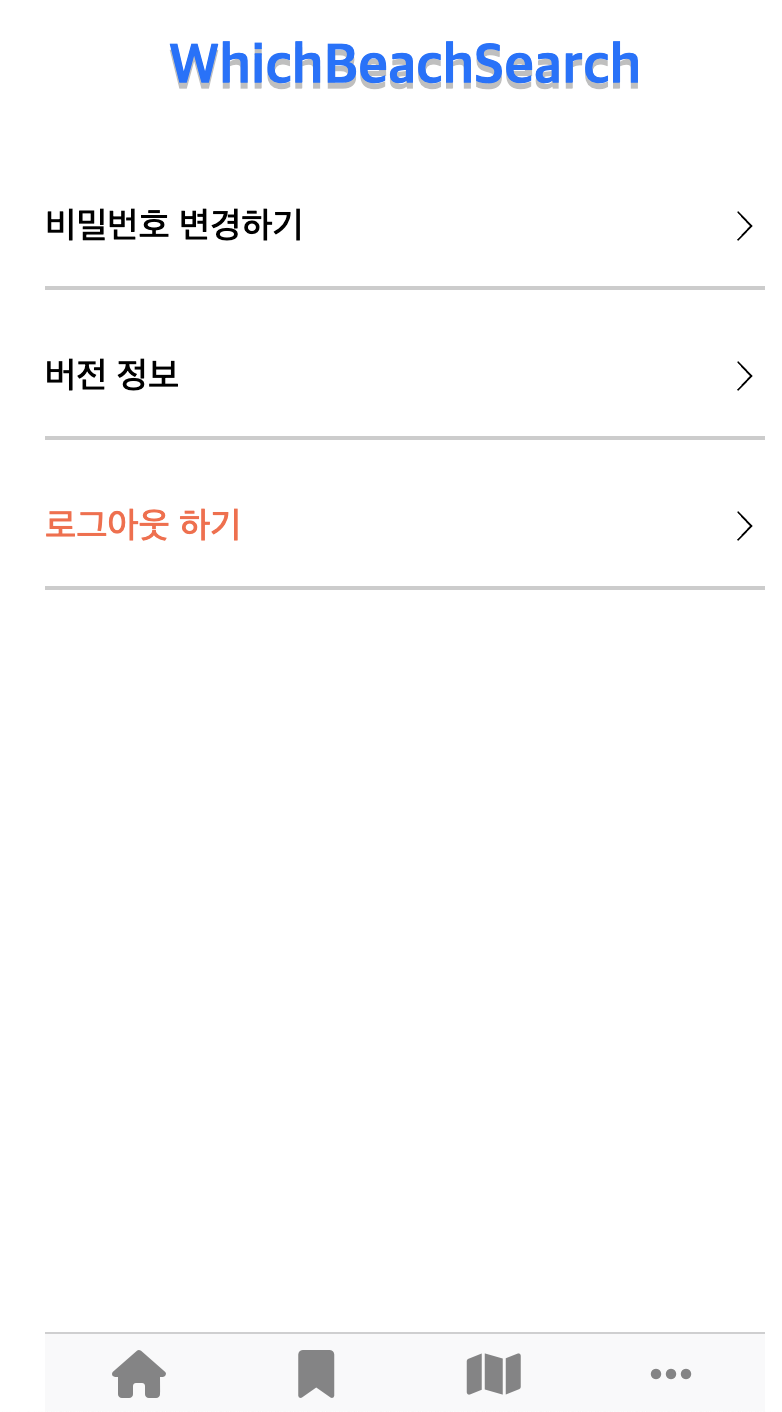Open the 비밀번호 변경하기 row
This screenshot has width=782, height=1412.
[x=405, y=227]
